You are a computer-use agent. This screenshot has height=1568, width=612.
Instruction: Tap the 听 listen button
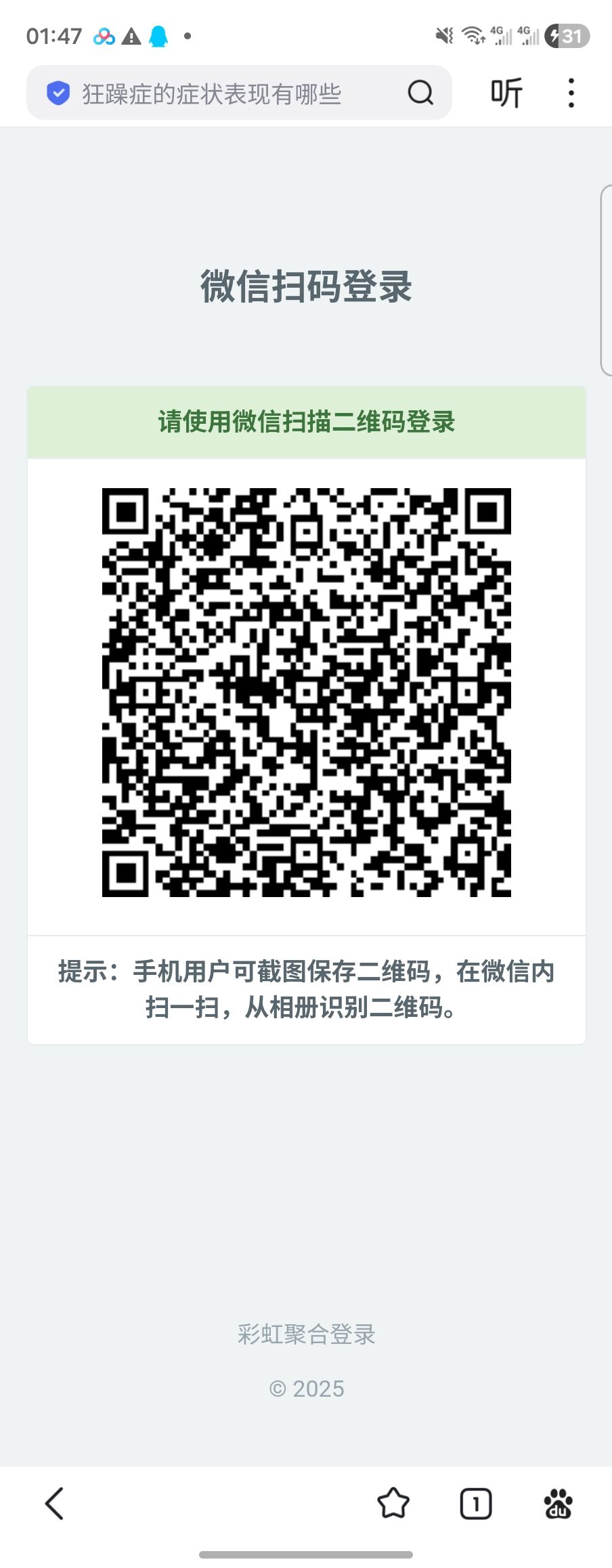(506, 93)
